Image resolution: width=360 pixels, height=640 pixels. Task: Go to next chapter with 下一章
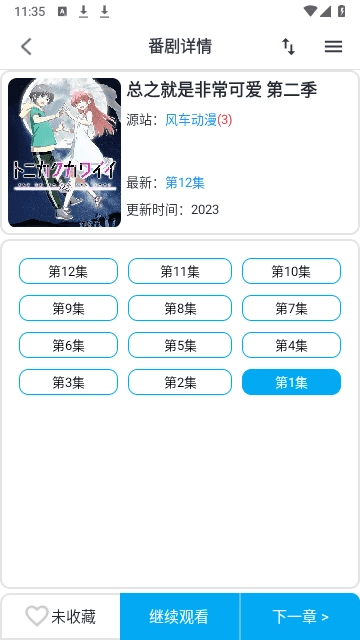pyautogui.click(x=300, y=616)
